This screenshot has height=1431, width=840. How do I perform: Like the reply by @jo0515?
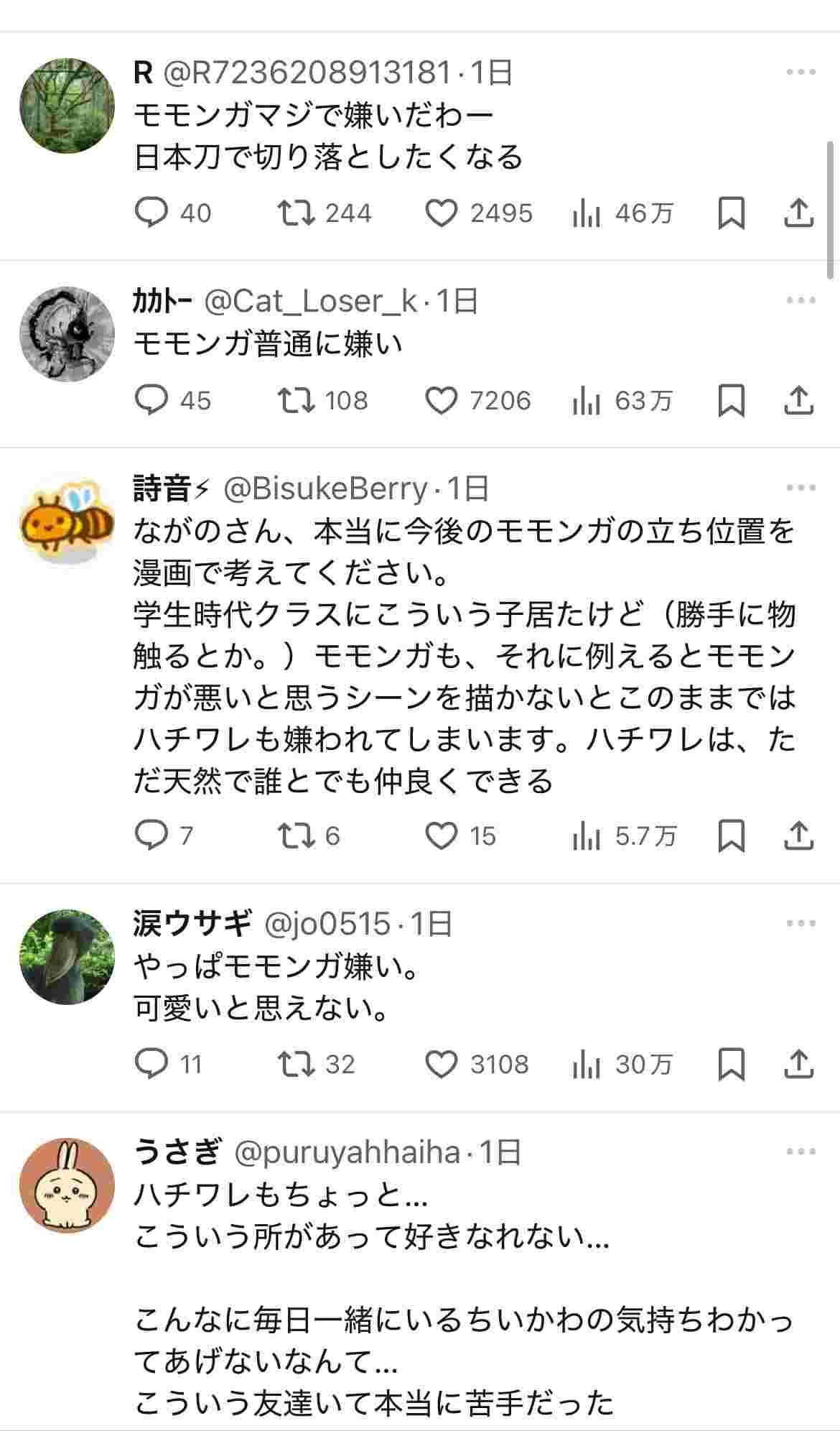tap(442, 1064)
